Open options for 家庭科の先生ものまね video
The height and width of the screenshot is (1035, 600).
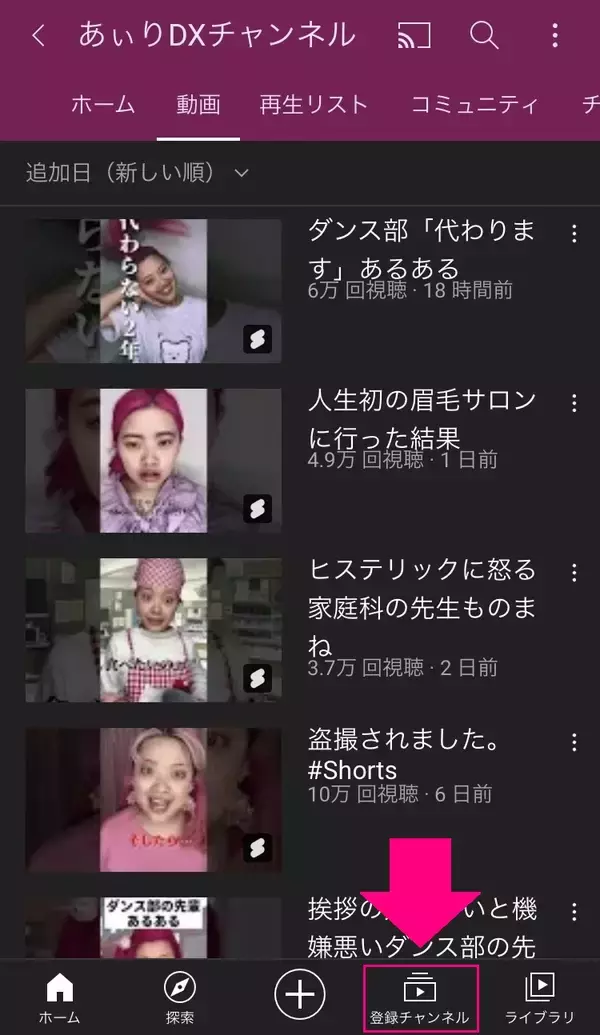pyautogui.click(x=574, y=573)
